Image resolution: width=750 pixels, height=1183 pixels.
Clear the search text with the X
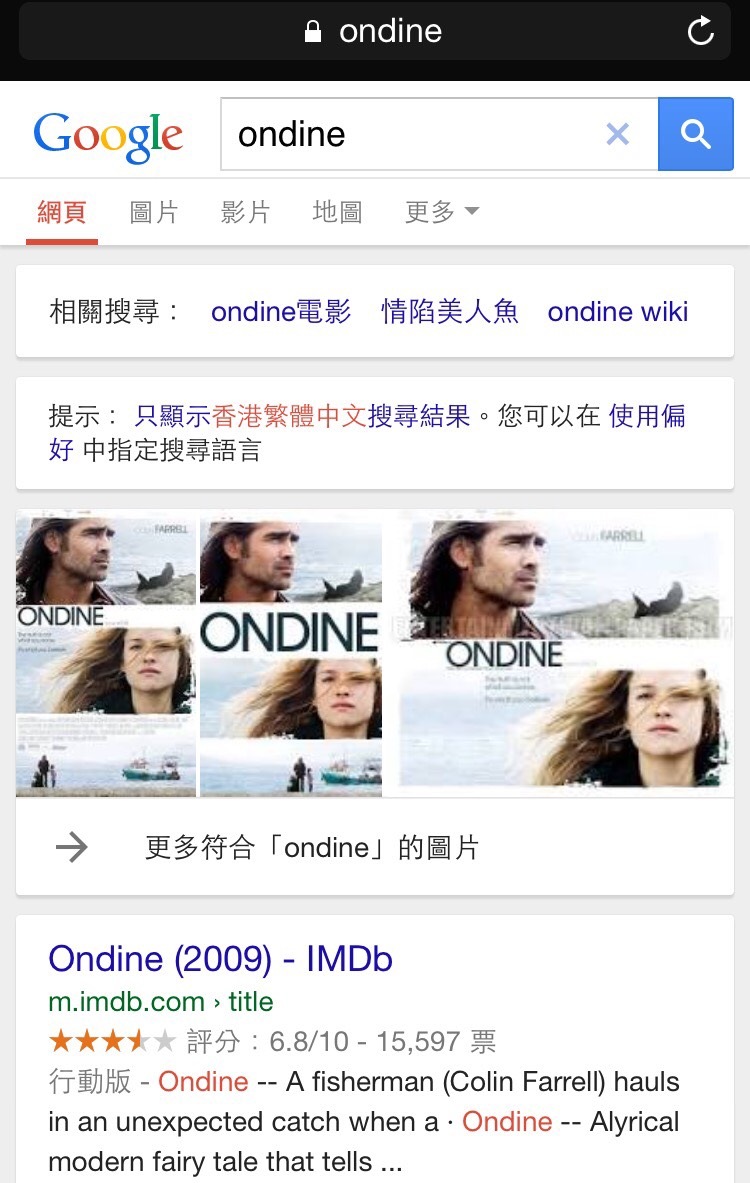tap(618, 134)
